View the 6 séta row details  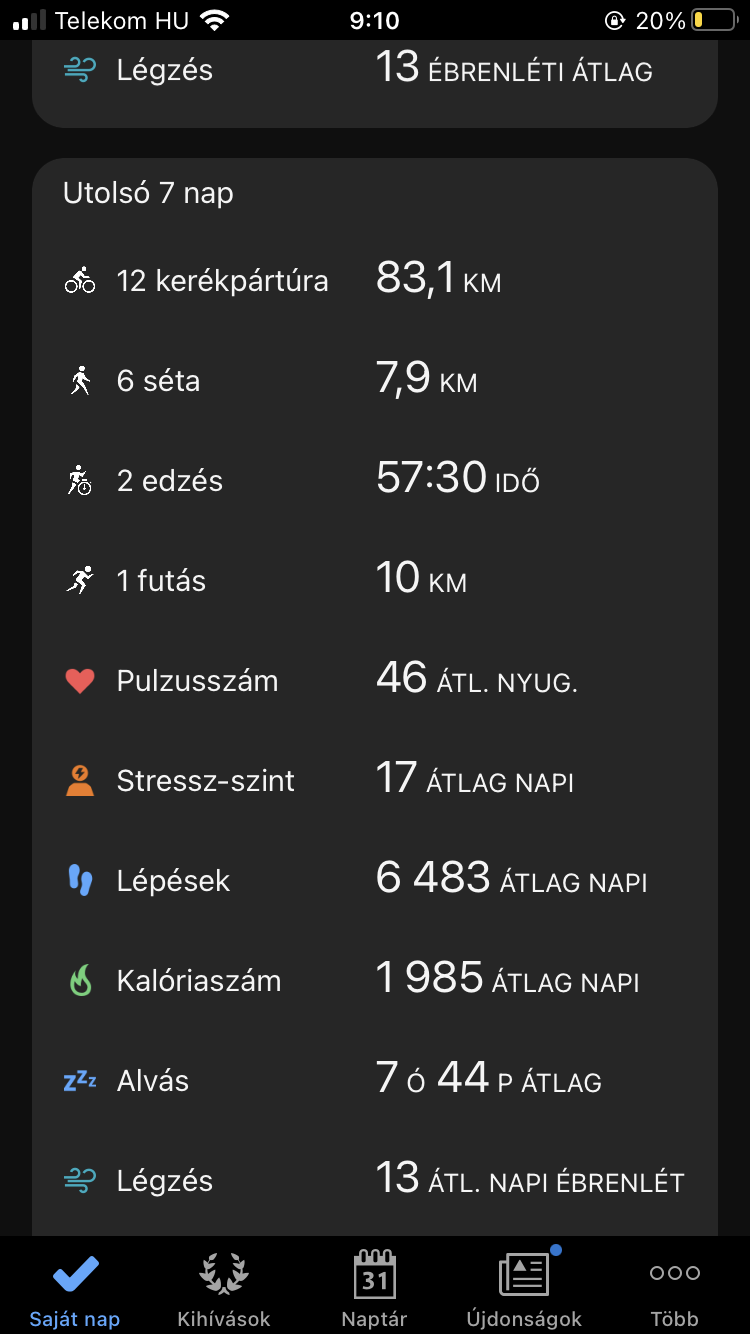click(374, 381)
